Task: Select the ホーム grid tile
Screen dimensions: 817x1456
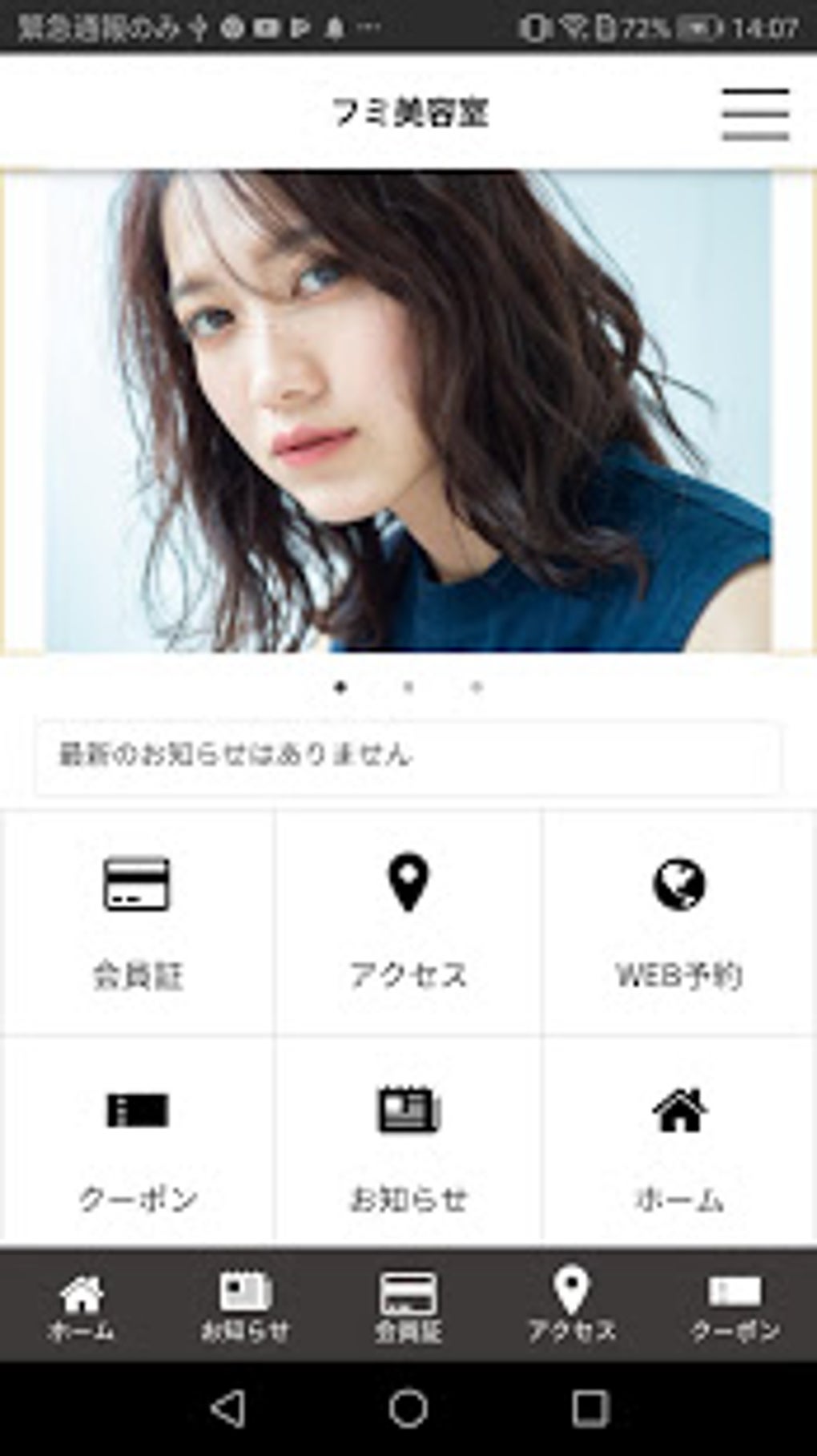Action: coord(679,1142)
